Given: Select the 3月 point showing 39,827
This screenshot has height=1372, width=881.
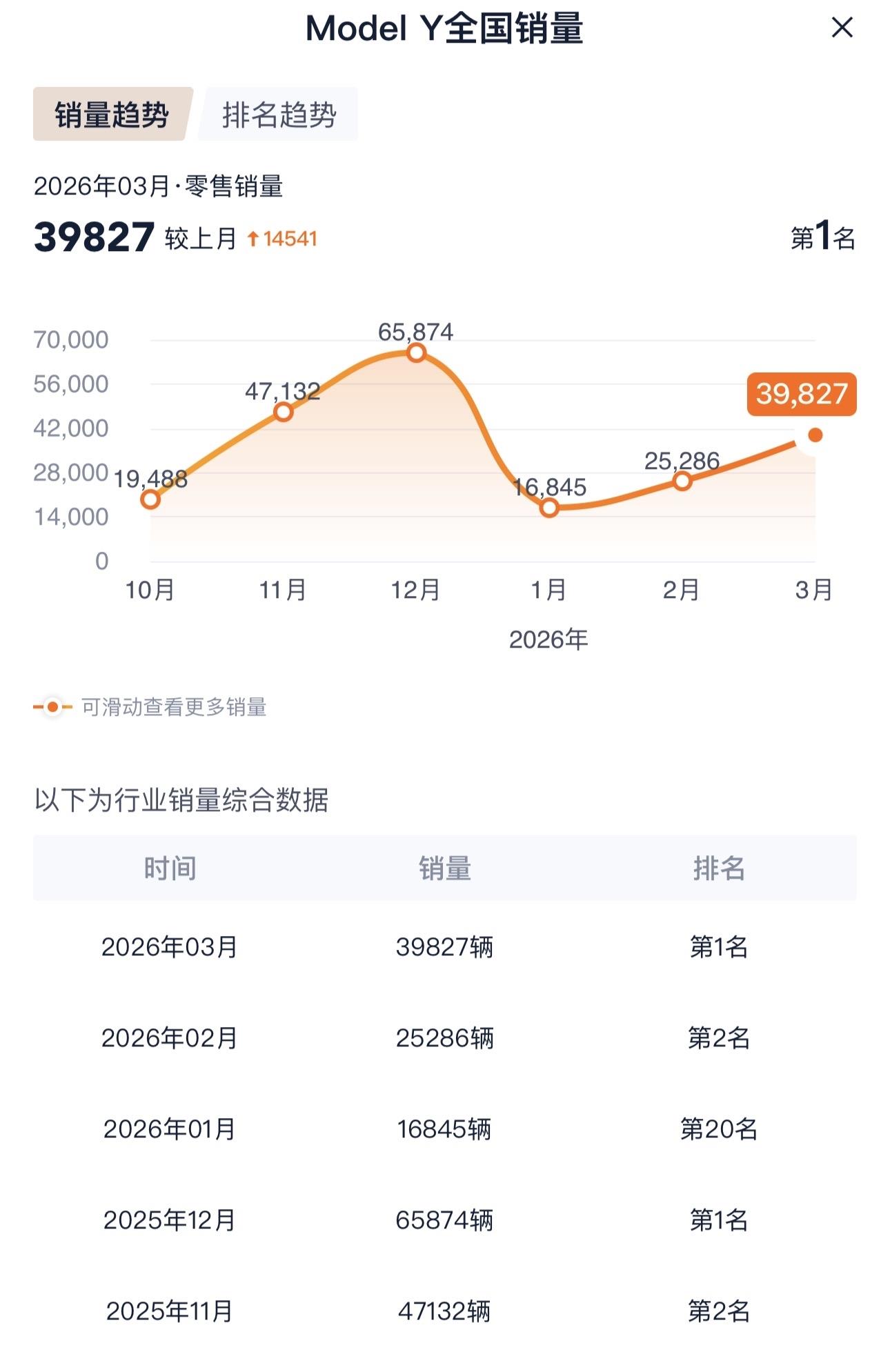Looking at the screenshot, I should point(815,435).
